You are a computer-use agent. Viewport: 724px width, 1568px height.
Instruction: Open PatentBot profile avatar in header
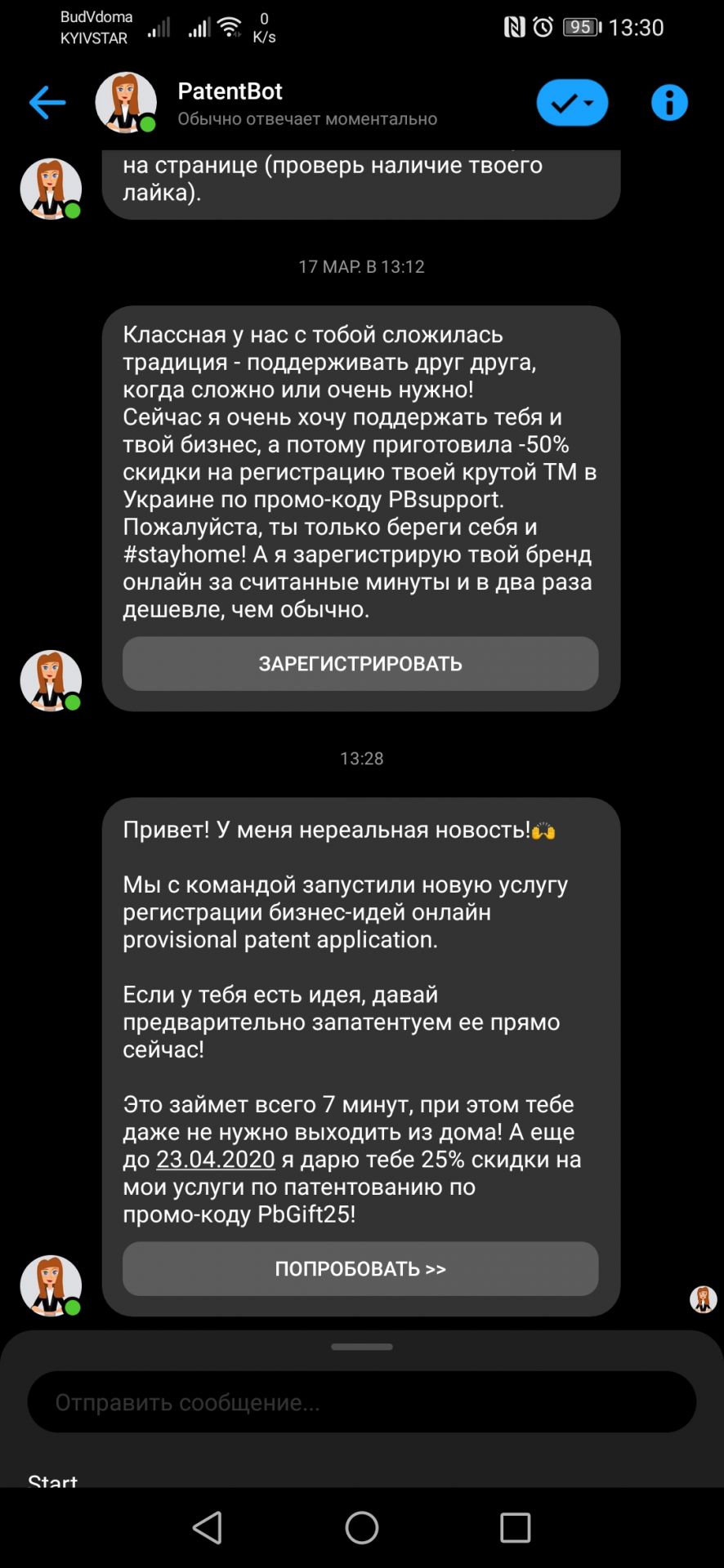(126, 102)
